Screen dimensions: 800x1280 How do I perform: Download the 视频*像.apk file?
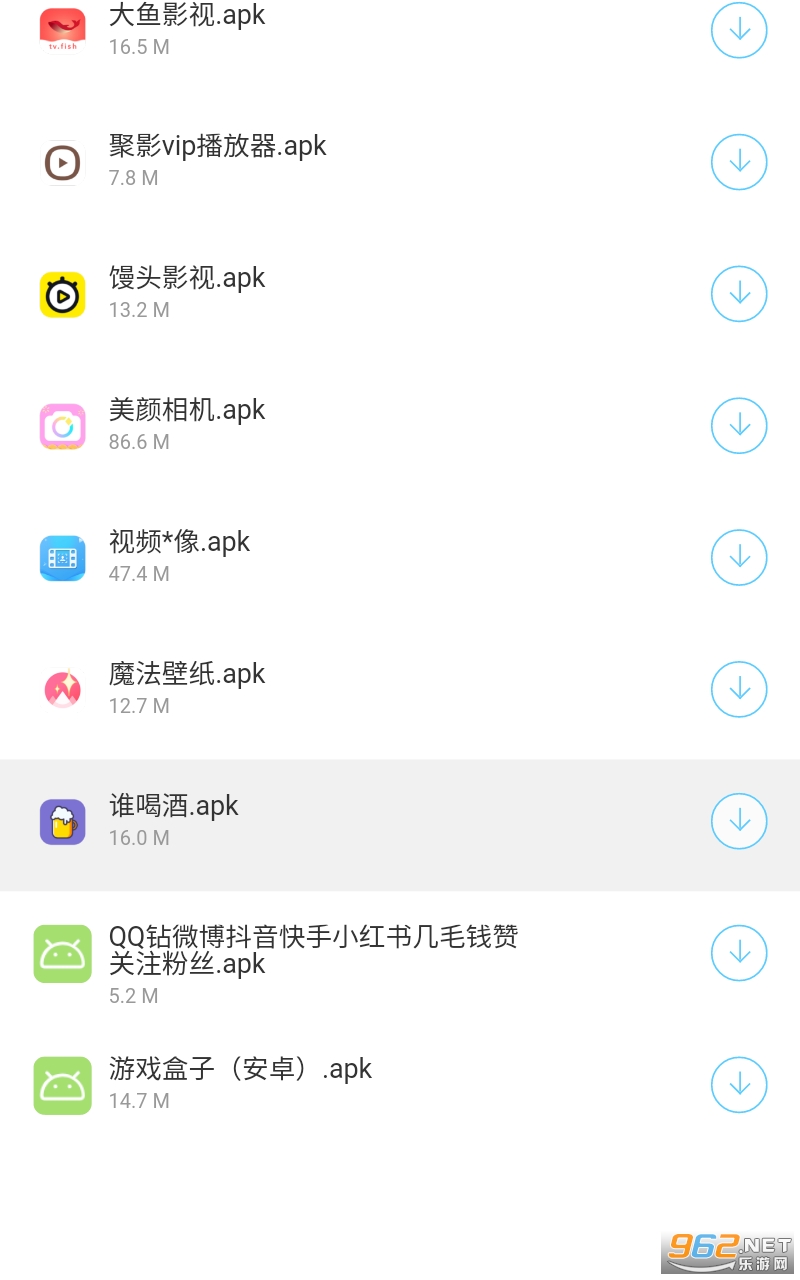coord(739,558)
